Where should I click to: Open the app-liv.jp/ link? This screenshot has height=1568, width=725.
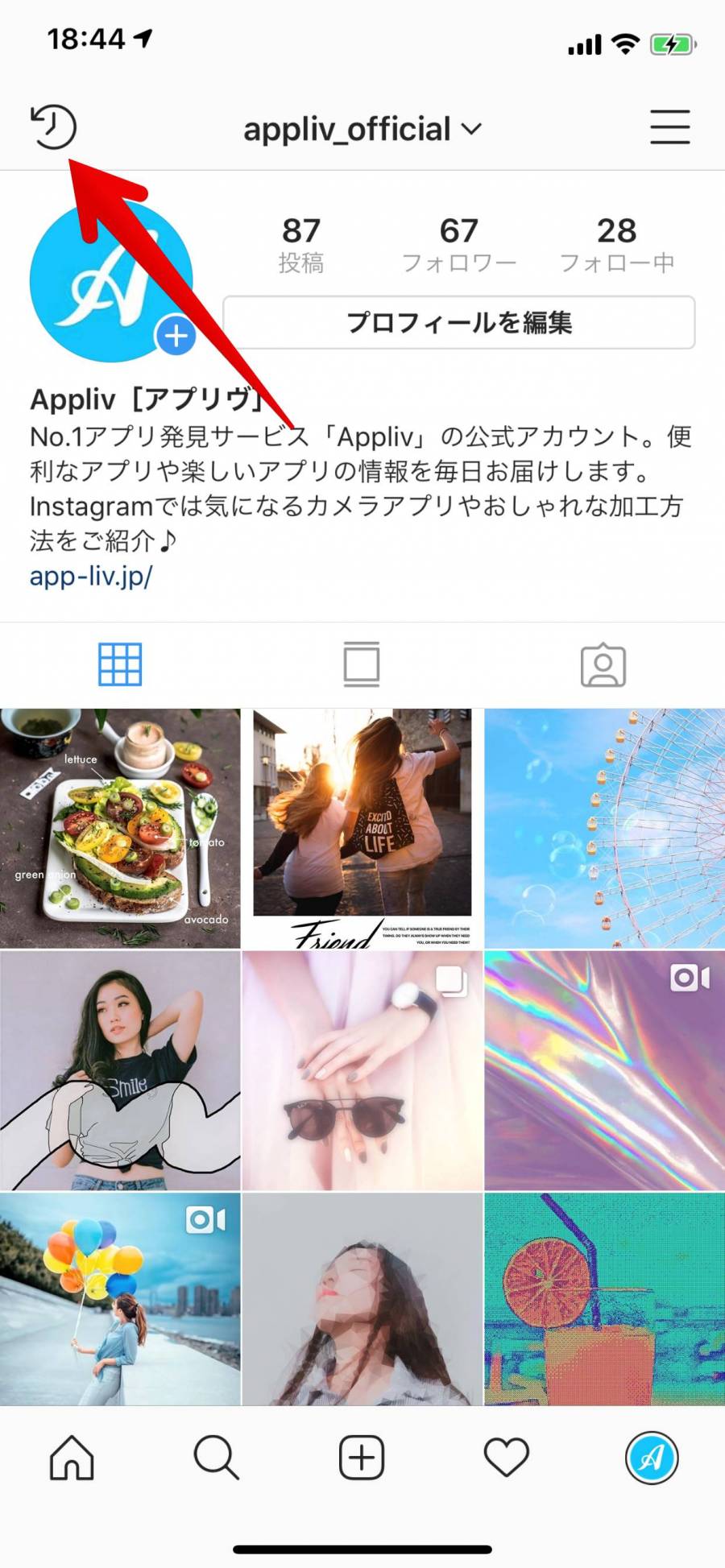91,576
